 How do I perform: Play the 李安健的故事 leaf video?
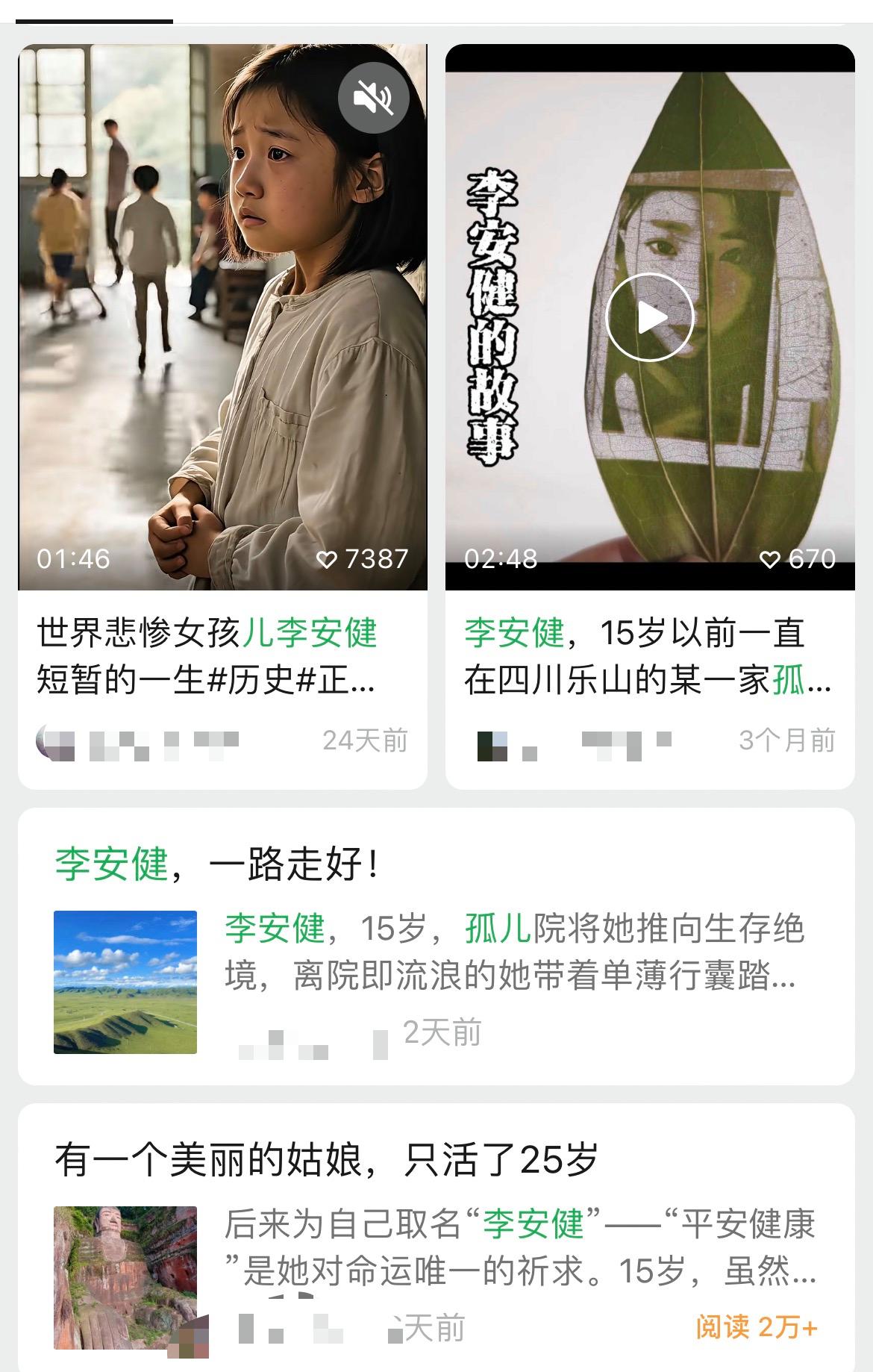(649, 318)
